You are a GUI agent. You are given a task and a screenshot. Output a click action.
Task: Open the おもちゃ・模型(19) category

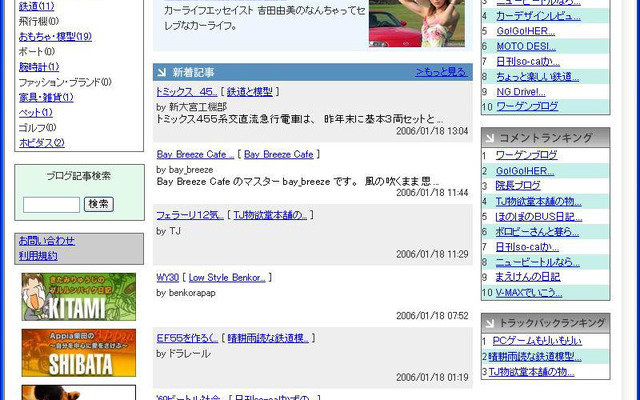55,37
